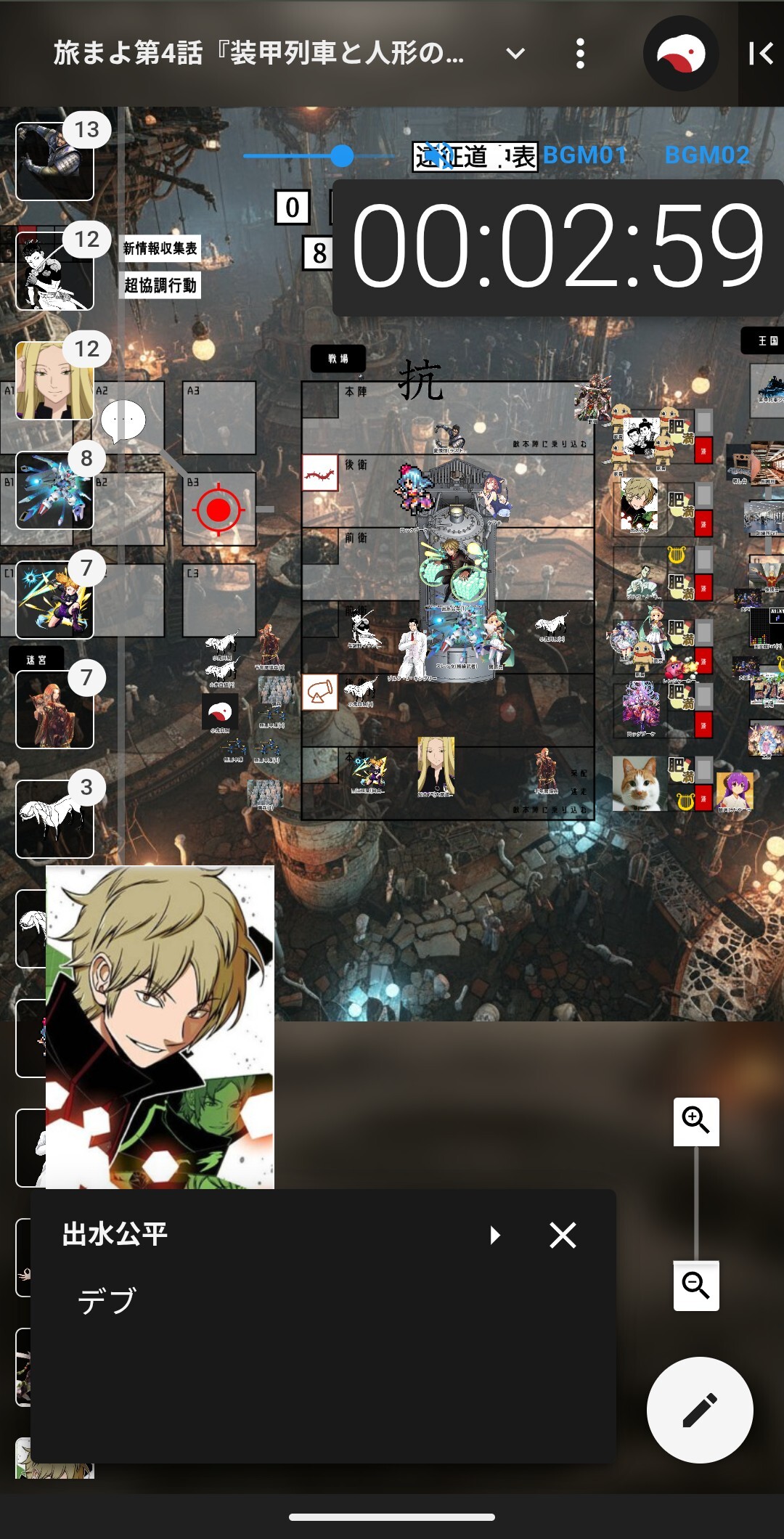Image resolution: width=784 pixels, height=1539 pixels.
Task: Open 新情報収集表 panel
Action: pyautogui.click(x=160, y=248)
